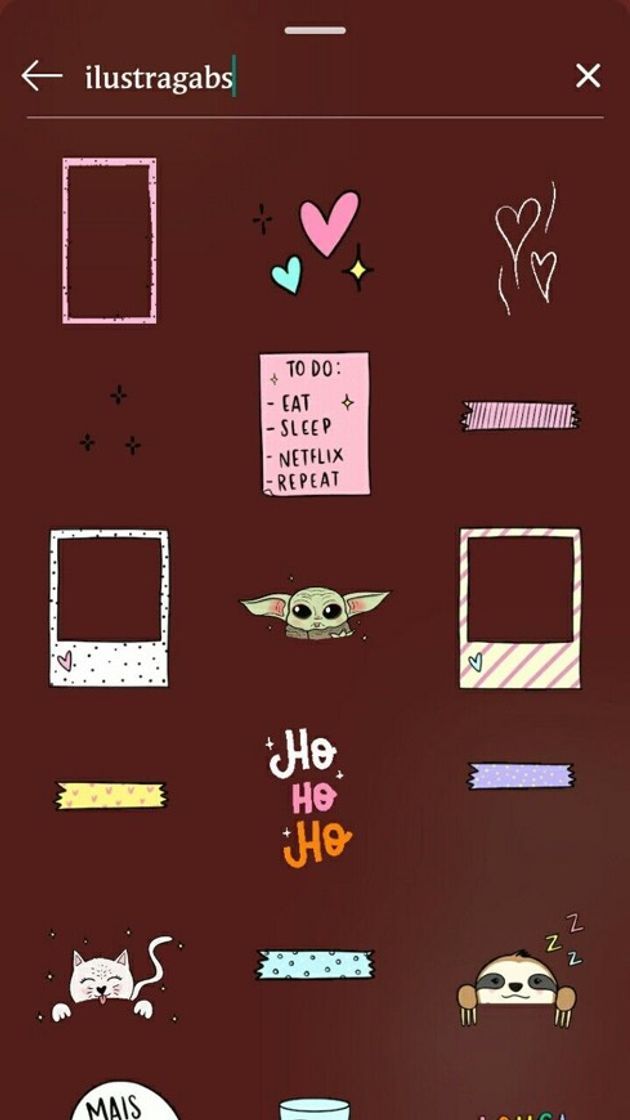Select the To Do list sticker

tap(314, 423)
